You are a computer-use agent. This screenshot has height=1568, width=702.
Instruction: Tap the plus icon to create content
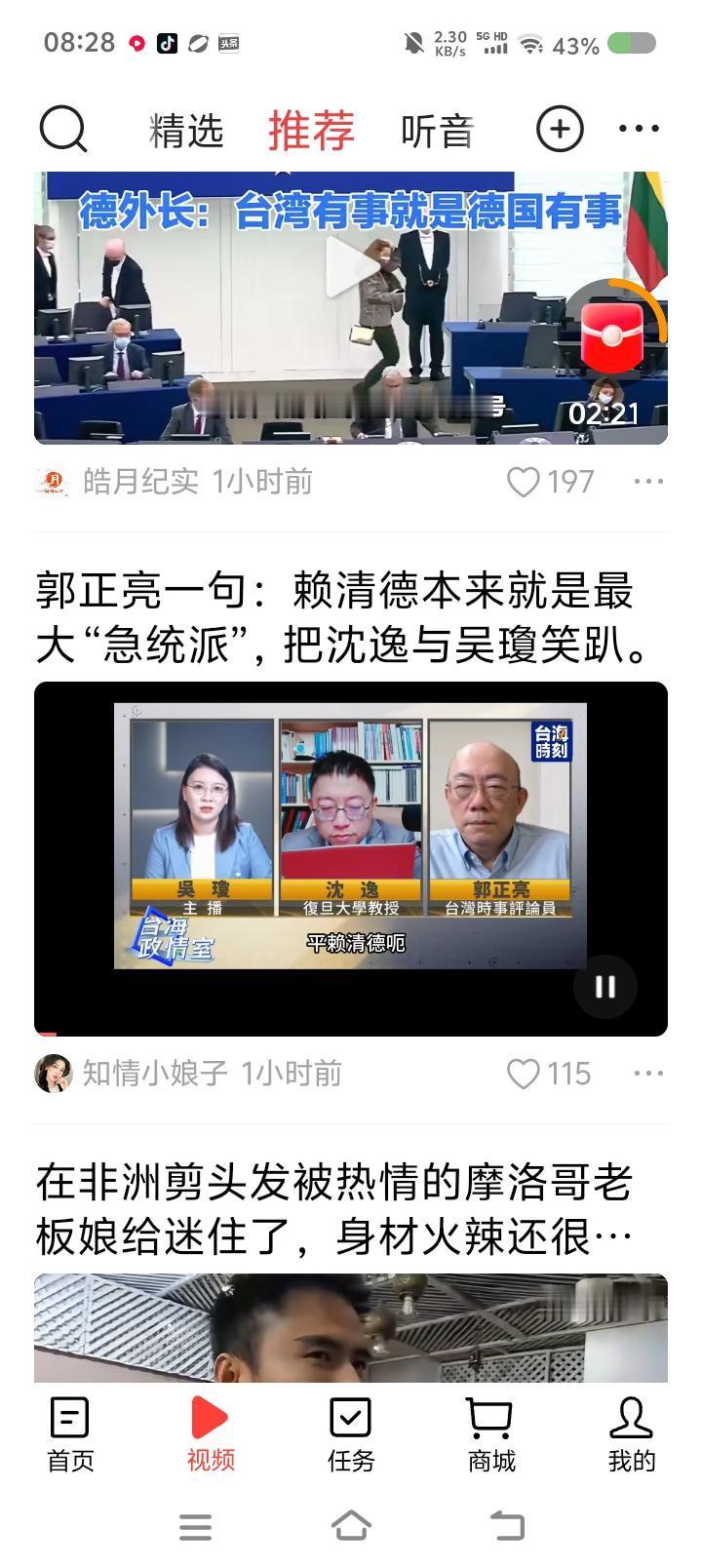click(558, 128)
